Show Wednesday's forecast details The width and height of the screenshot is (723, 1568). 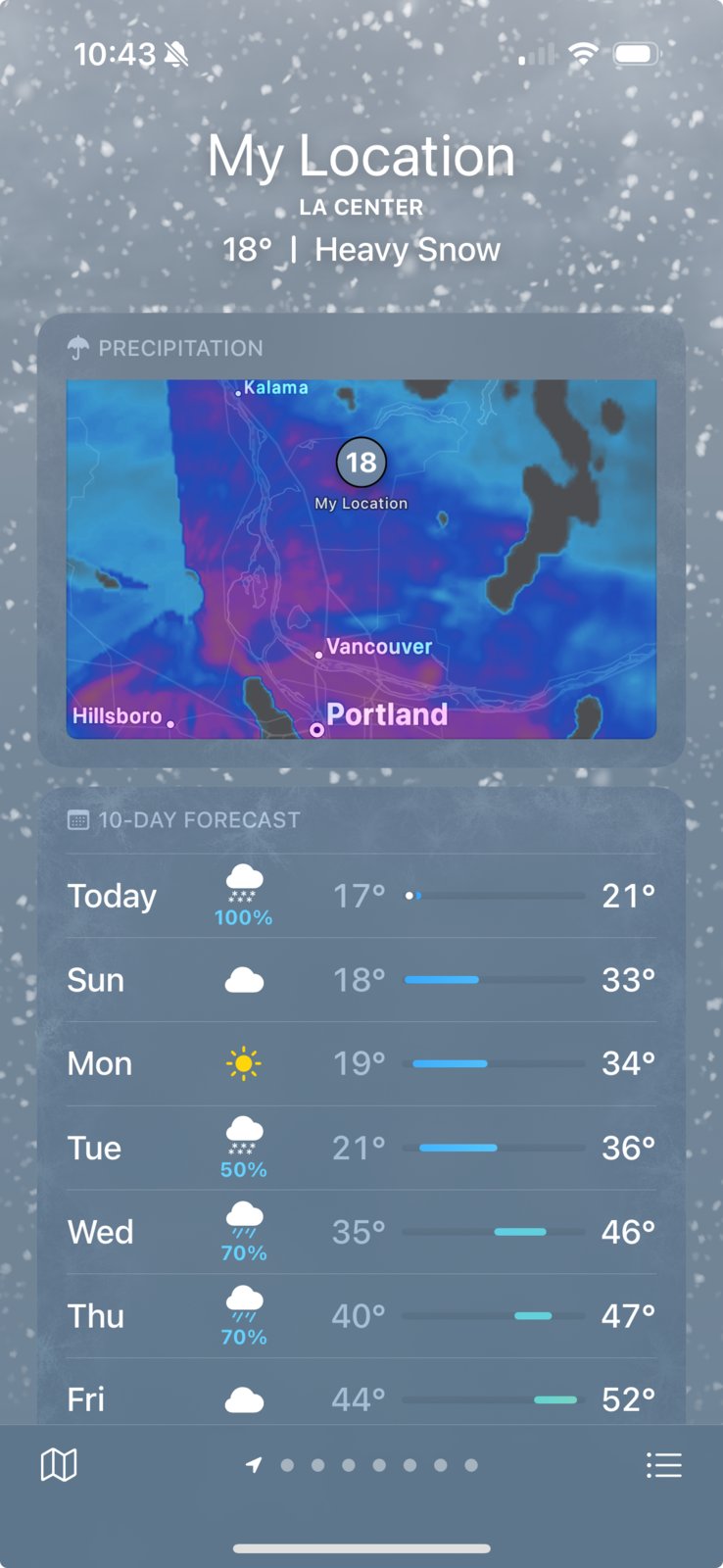point(361,1232)
